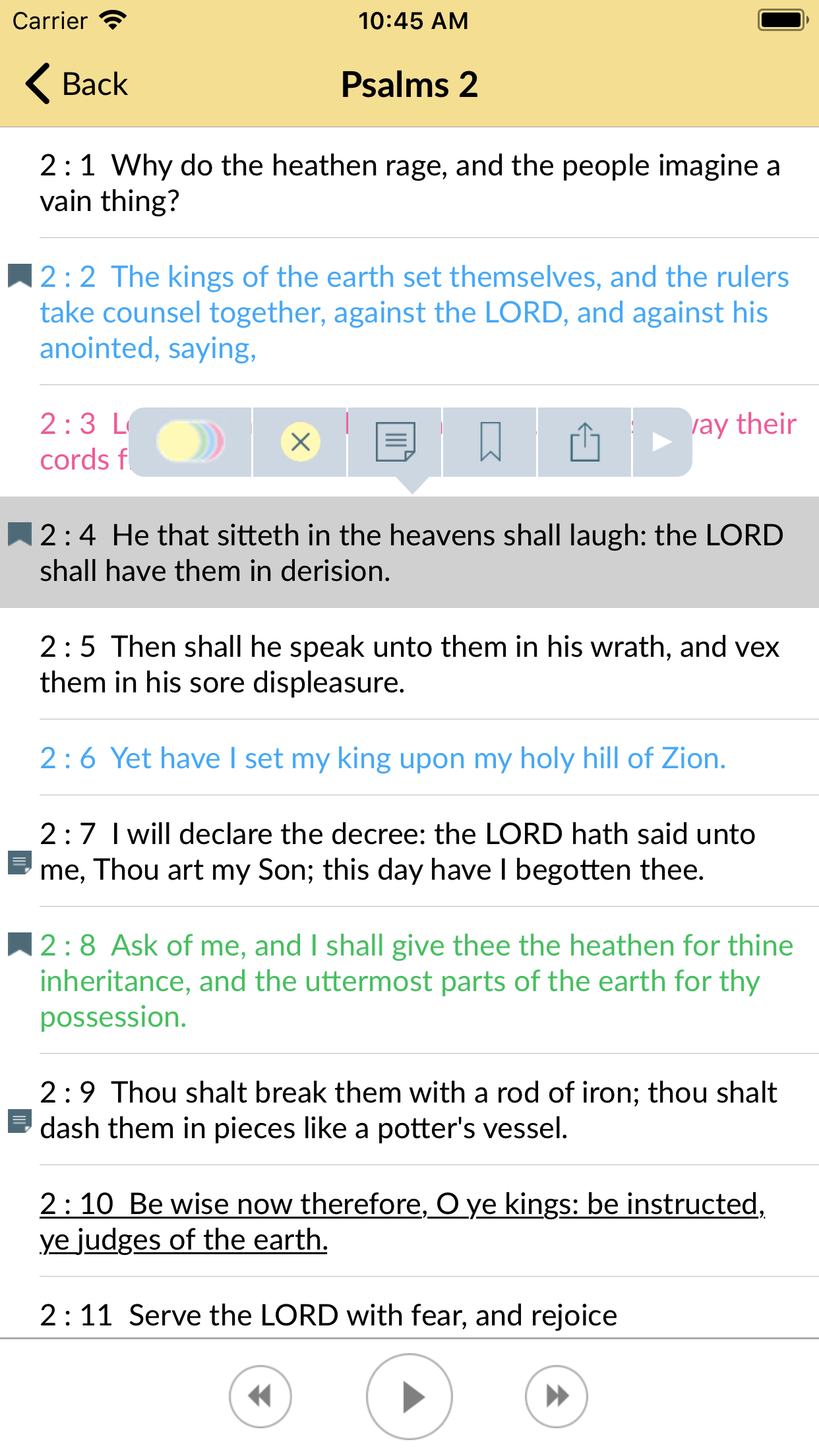Image resolution: width=819 pixels, height=1456 pixels.
Task: Skip forward with the fast-forward button
Action: 557,1396
